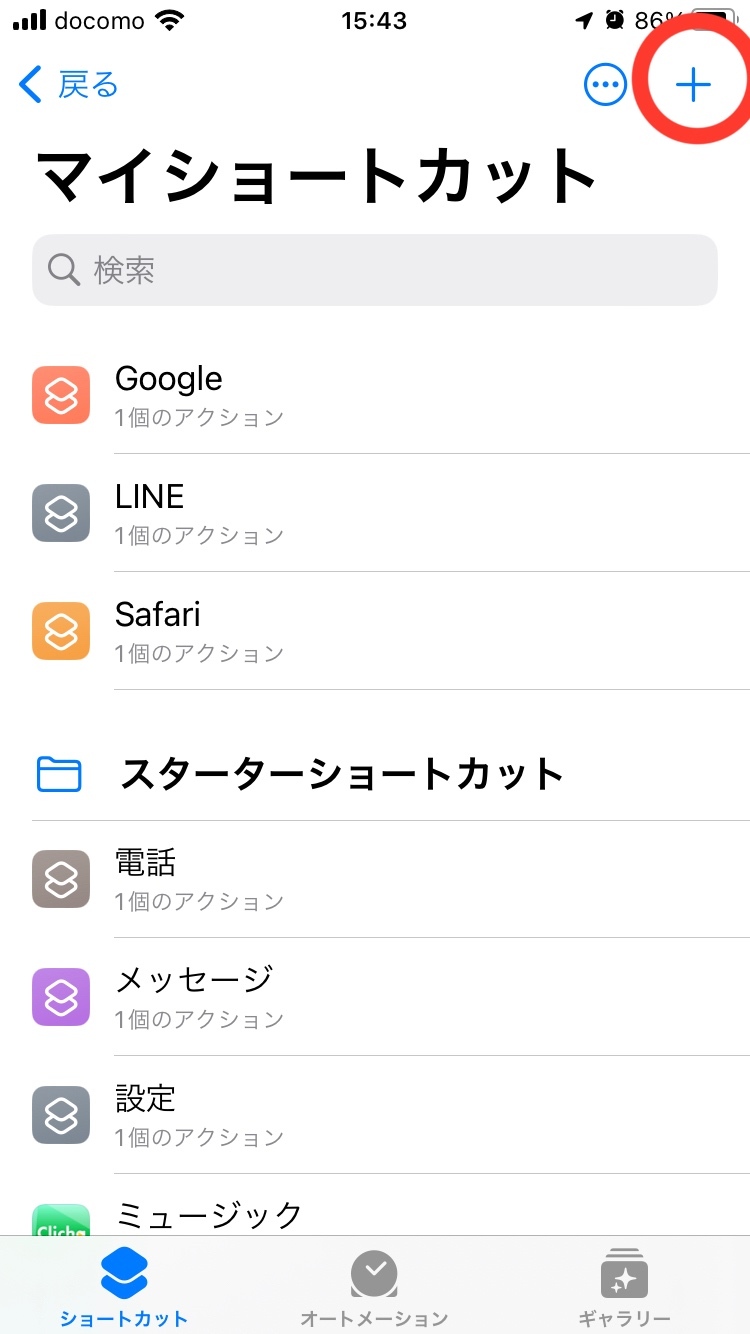Image resolution: width=750 pixels, height=1334 pixels.
Task: Switch to the オートメーション tab
Action: [x=374, y=1286]
